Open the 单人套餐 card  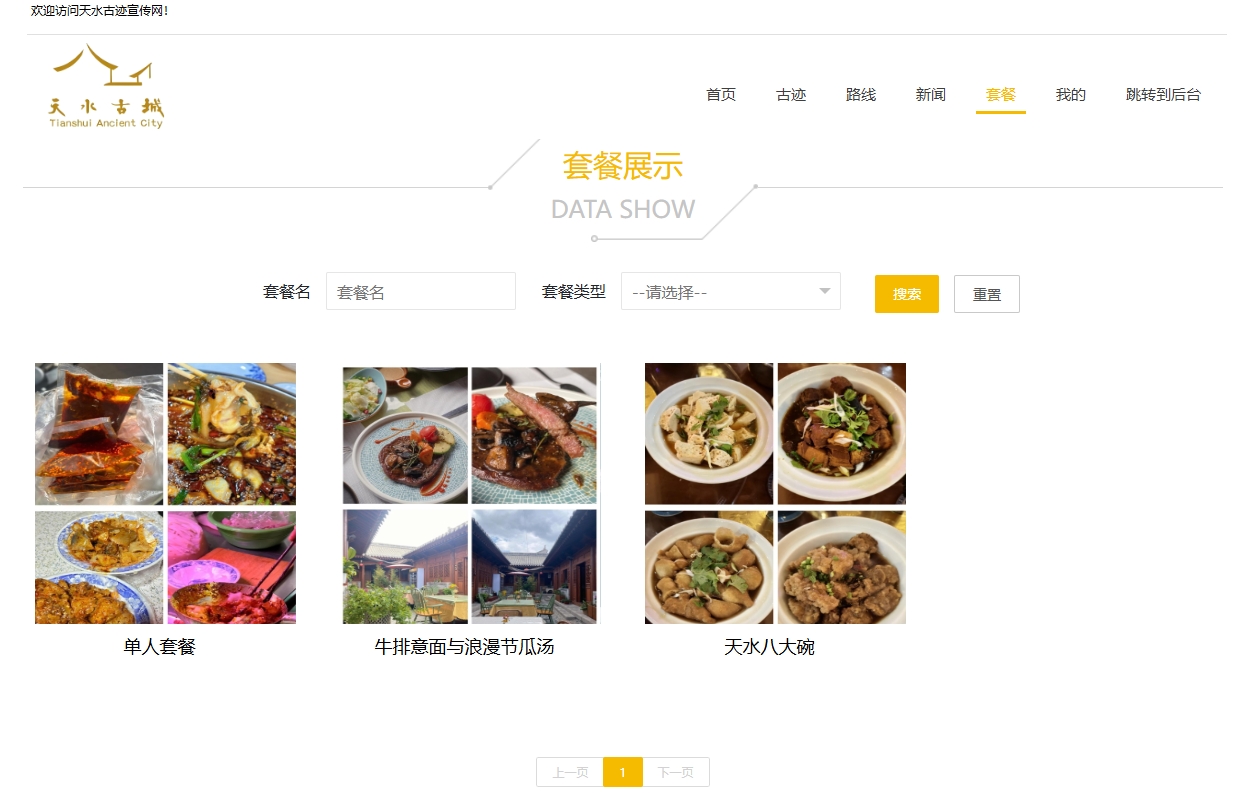point(165,493)
